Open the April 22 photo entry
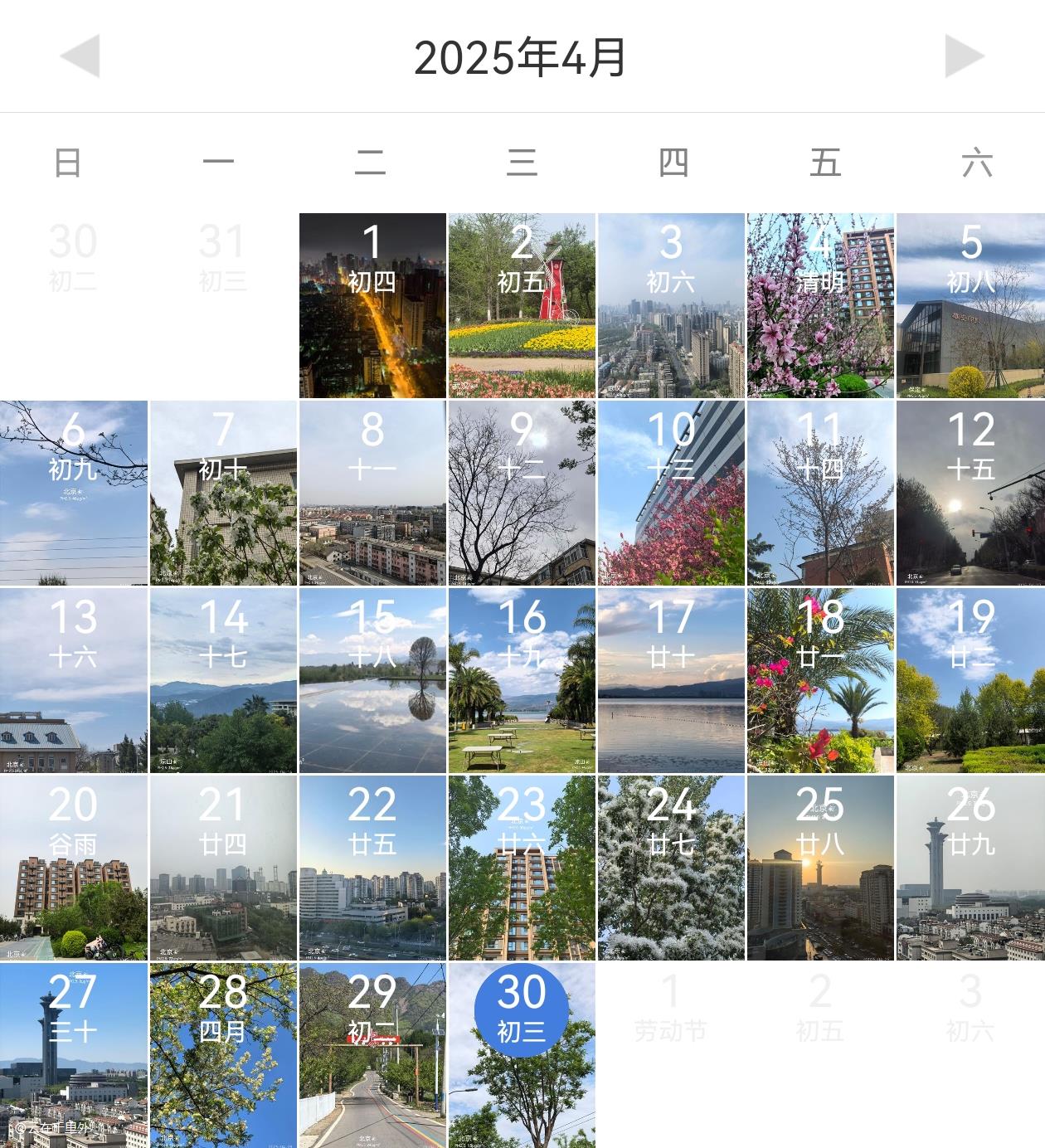Image resolution: width=1045 pixels, height=1148 pixels. tap(372, 868)
